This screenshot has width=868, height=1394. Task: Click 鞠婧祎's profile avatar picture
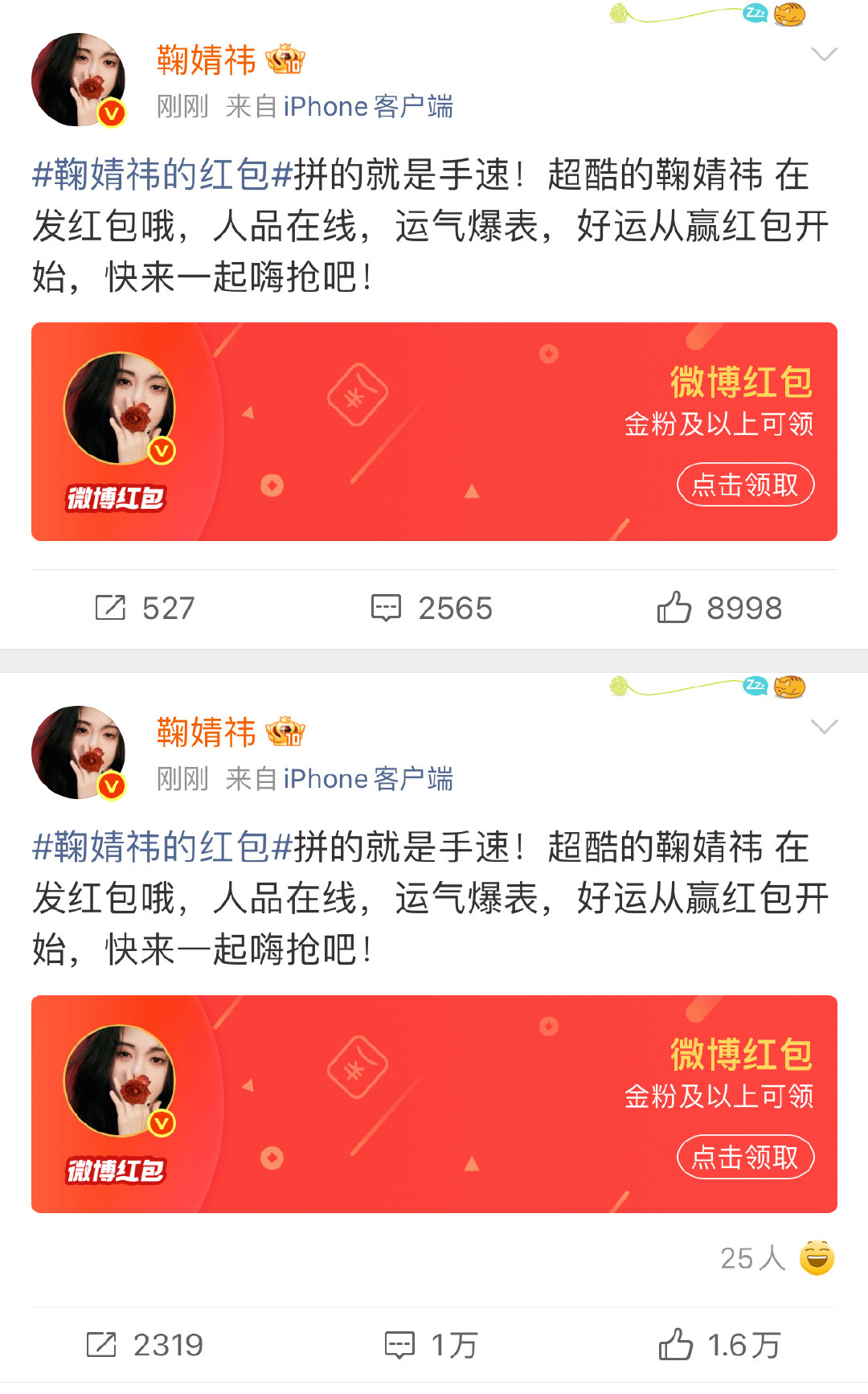tap(78, 79)
